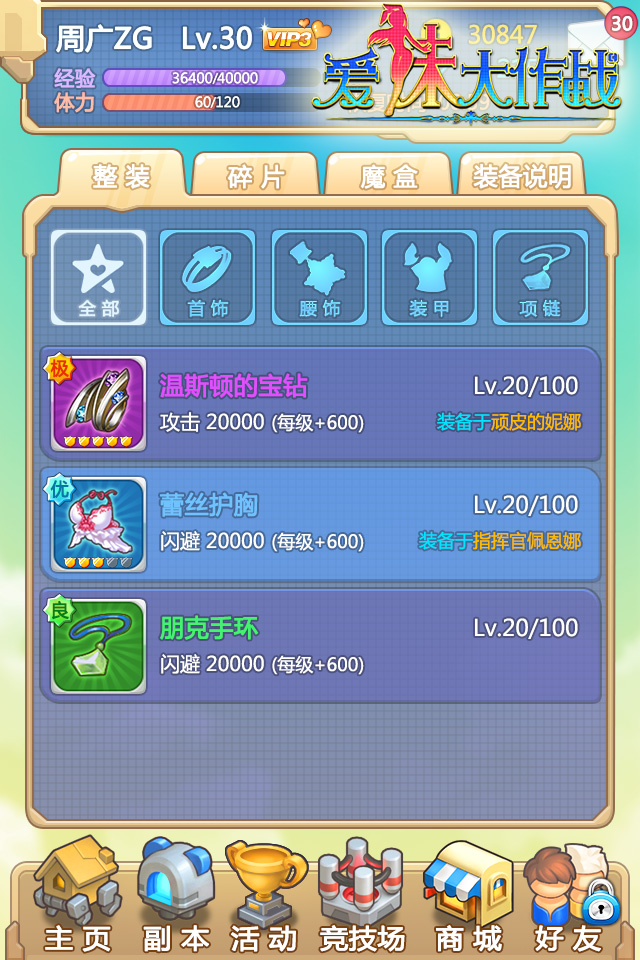
Task: Open the 朋克手环 equipment item
Action: 320,646
